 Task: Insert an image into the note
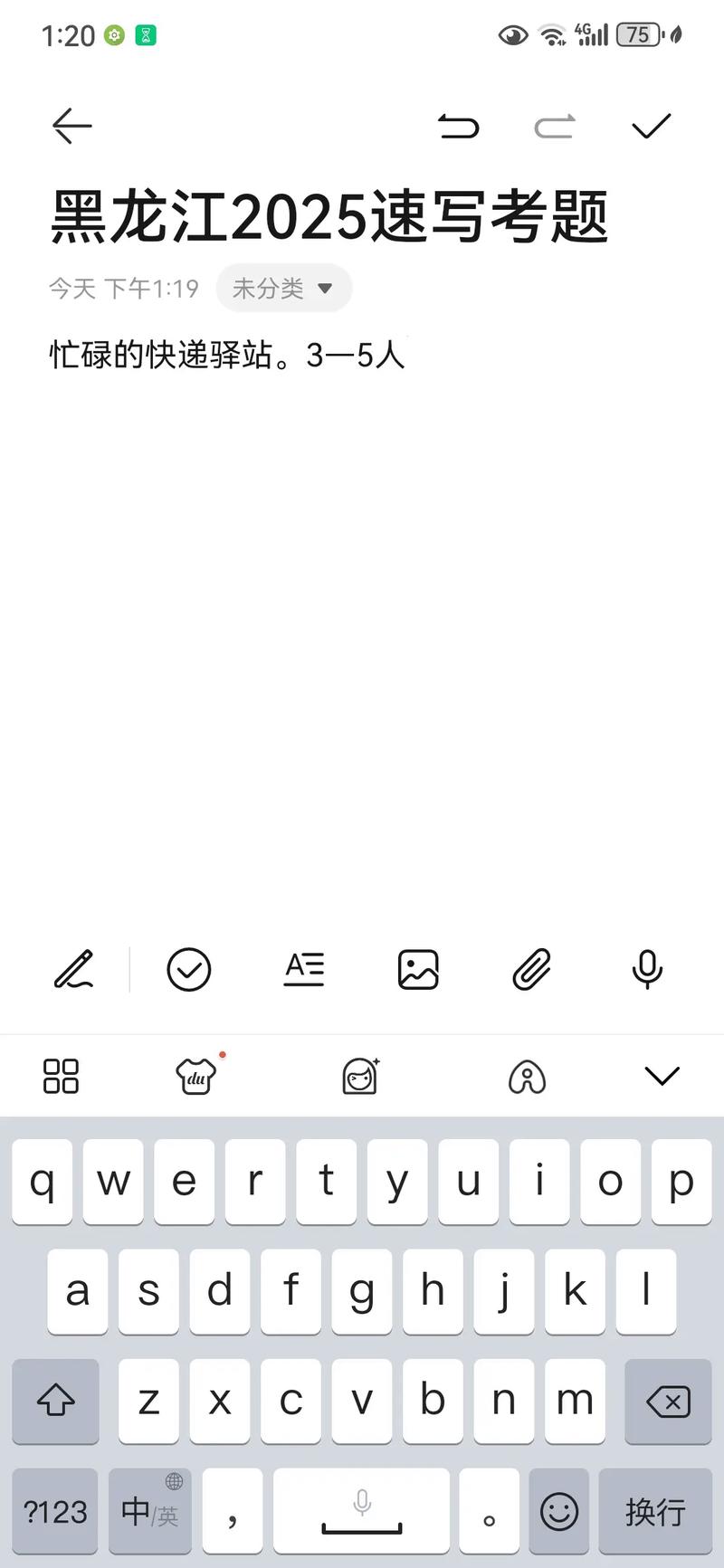click(418, 970)
